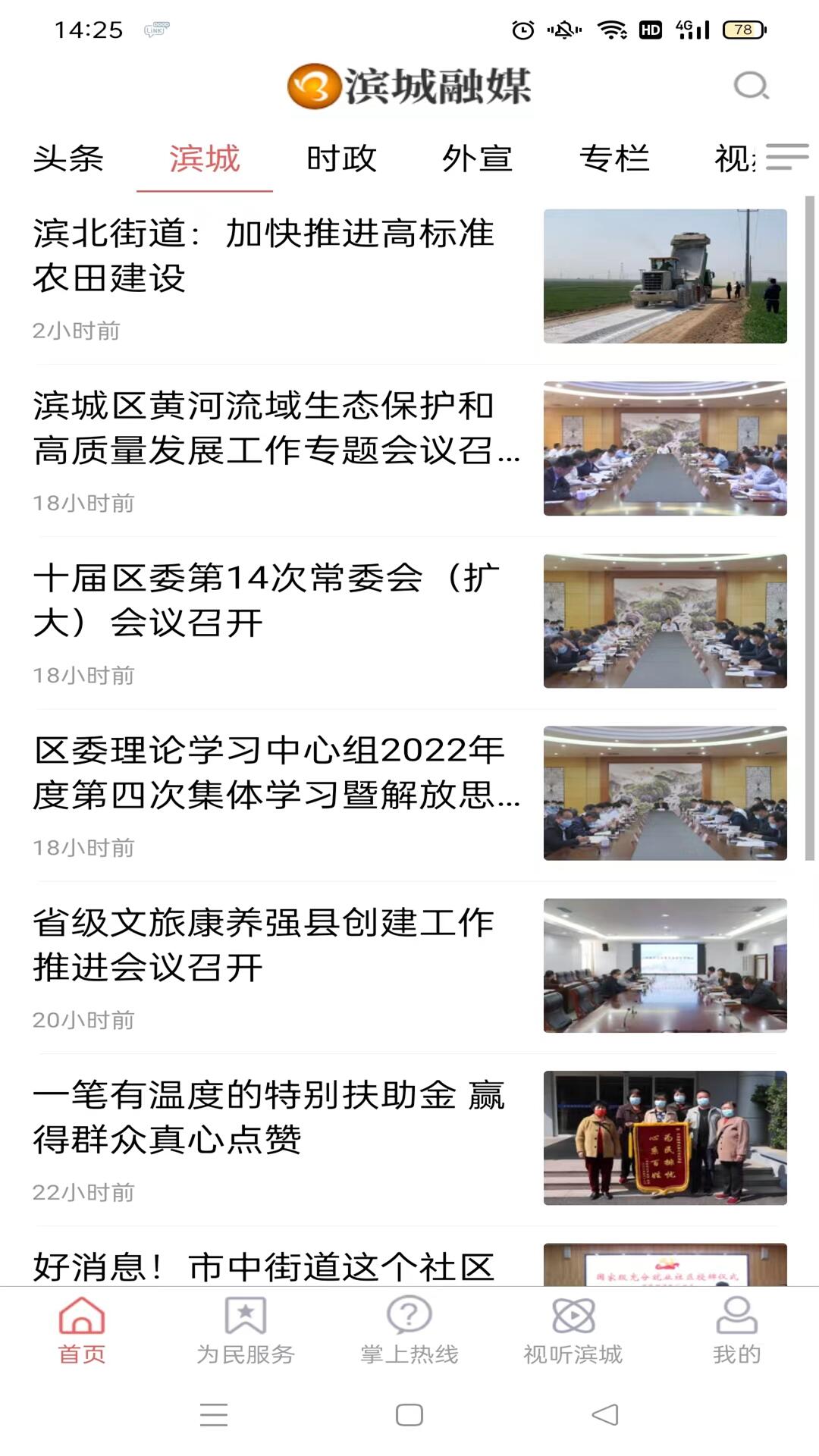Go to 为民服务 in bottom navigation
Viewport: 819px width, 1456px height.
point(245,1330)
